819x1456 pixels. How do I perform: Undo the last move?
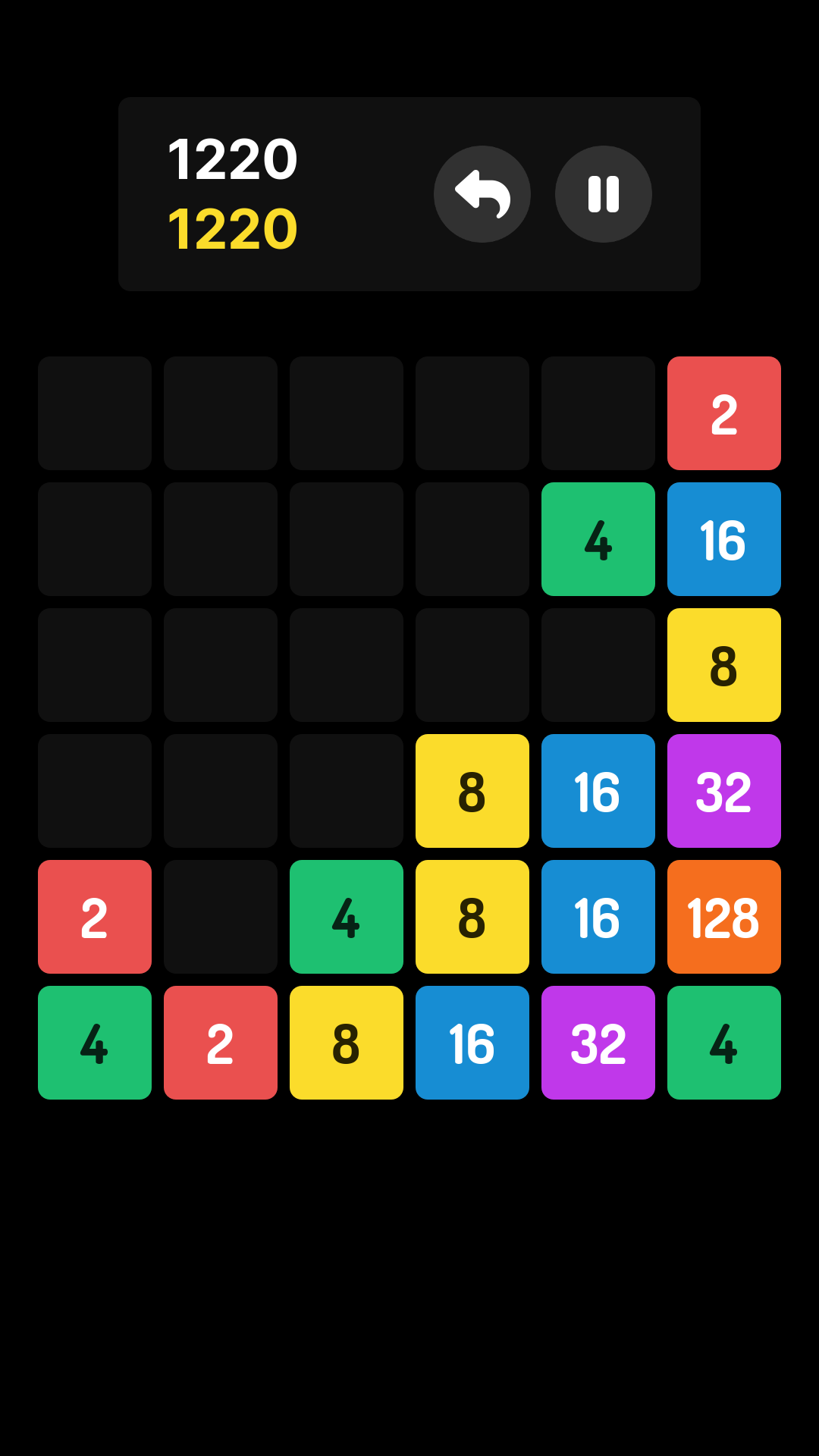click(x=482, y=194)
